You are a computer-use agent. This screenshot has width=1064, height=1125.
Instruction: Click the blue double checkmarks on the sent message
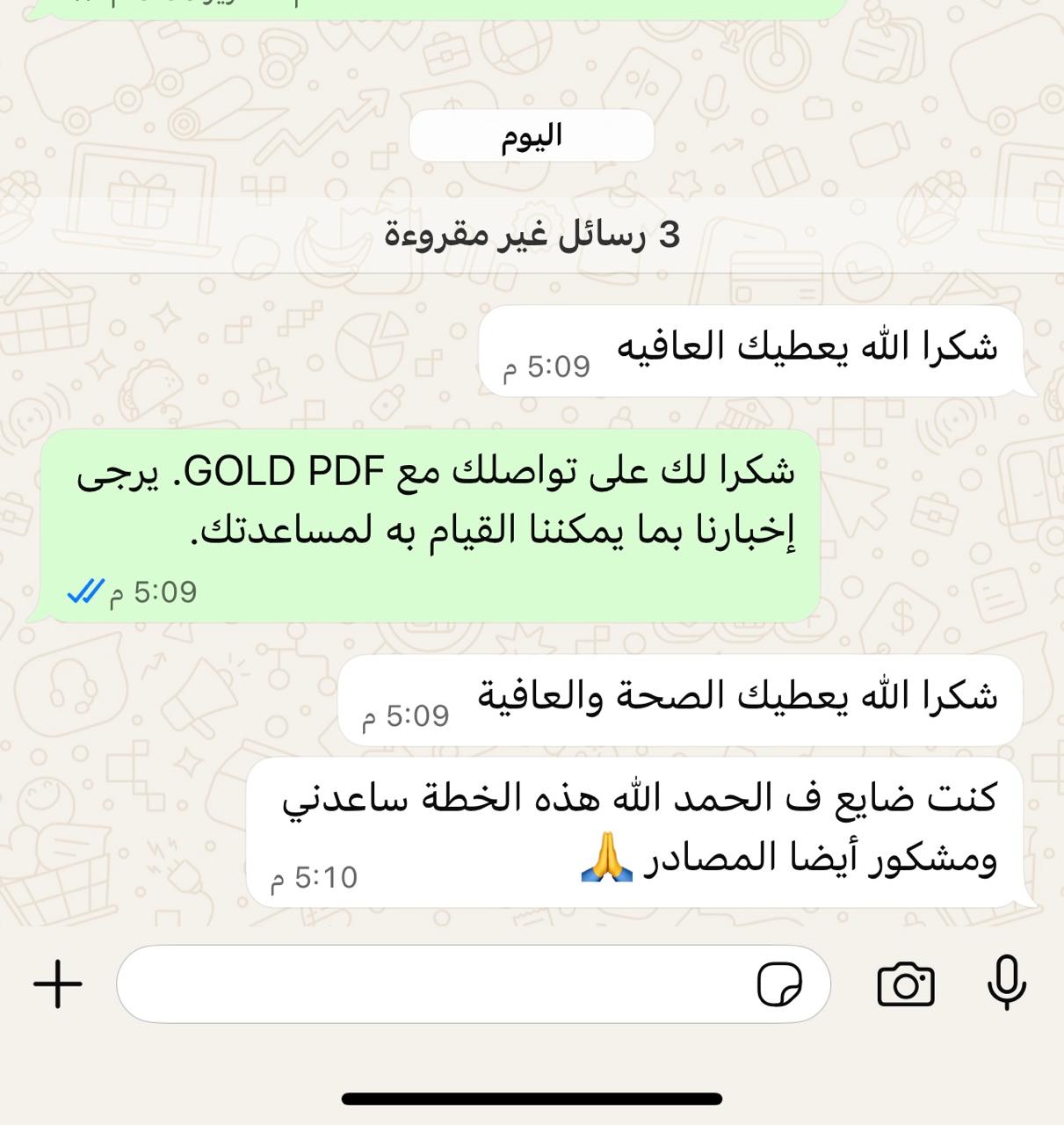87,592
